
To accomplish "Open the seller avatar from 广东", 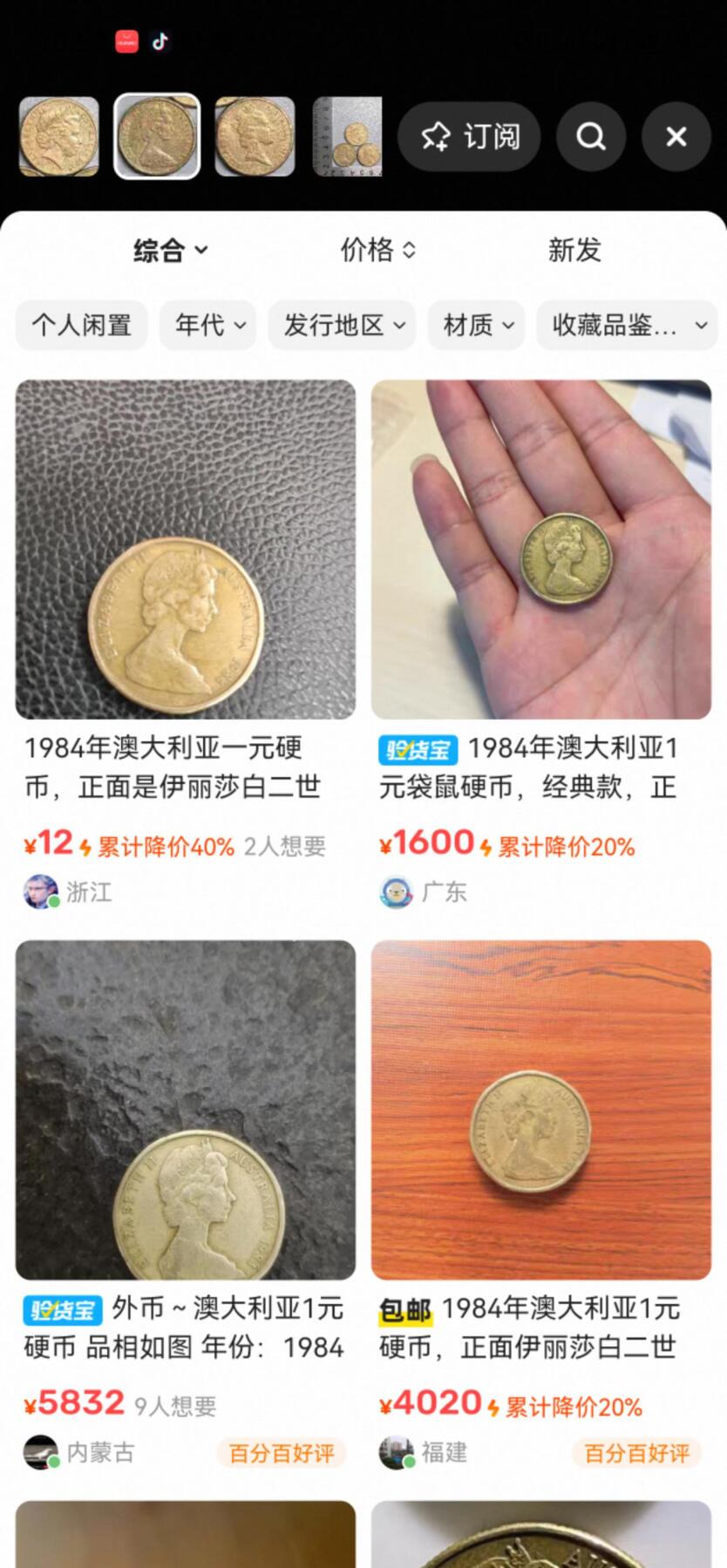I will [x=395, y=891].
